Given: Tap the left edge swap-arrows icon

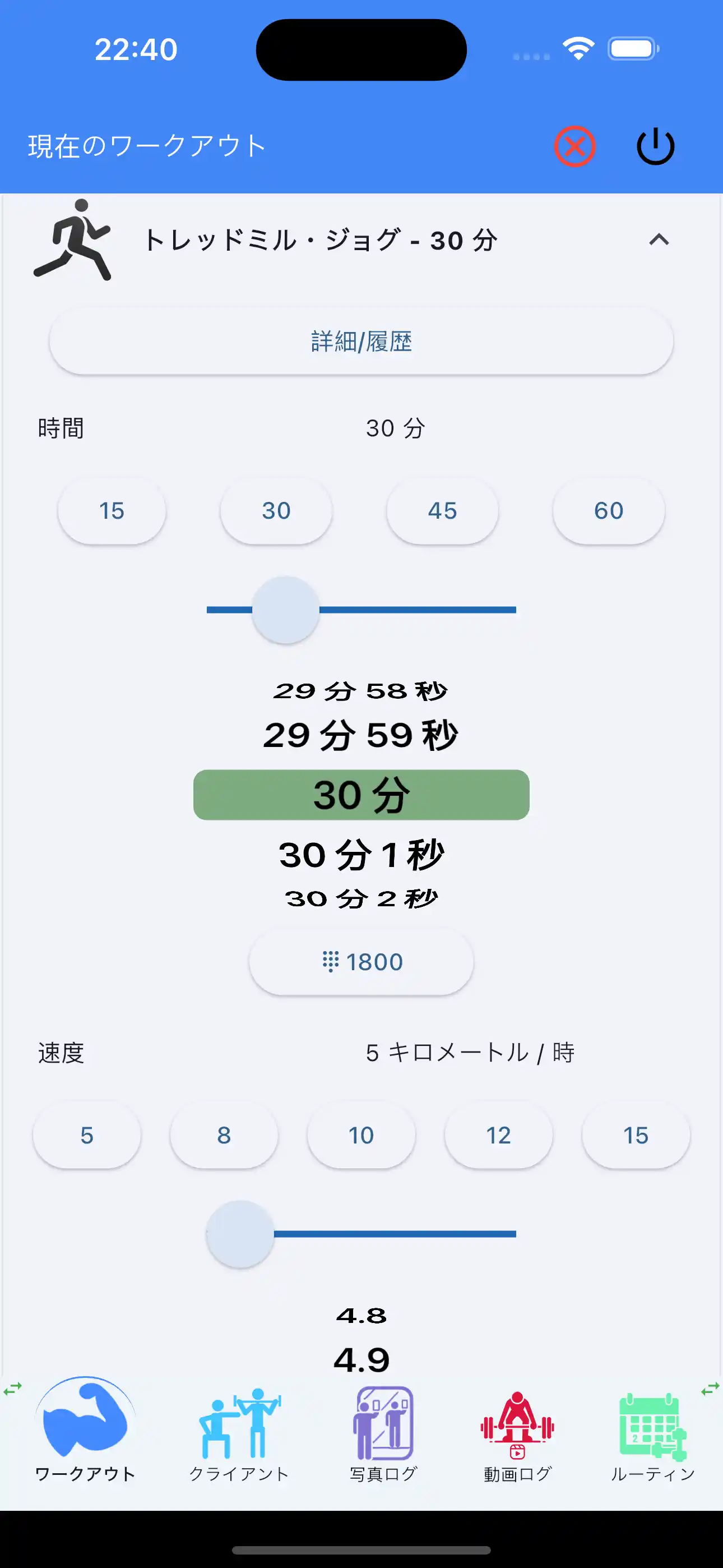Looking at the screenshot, I should [12, 1388].
